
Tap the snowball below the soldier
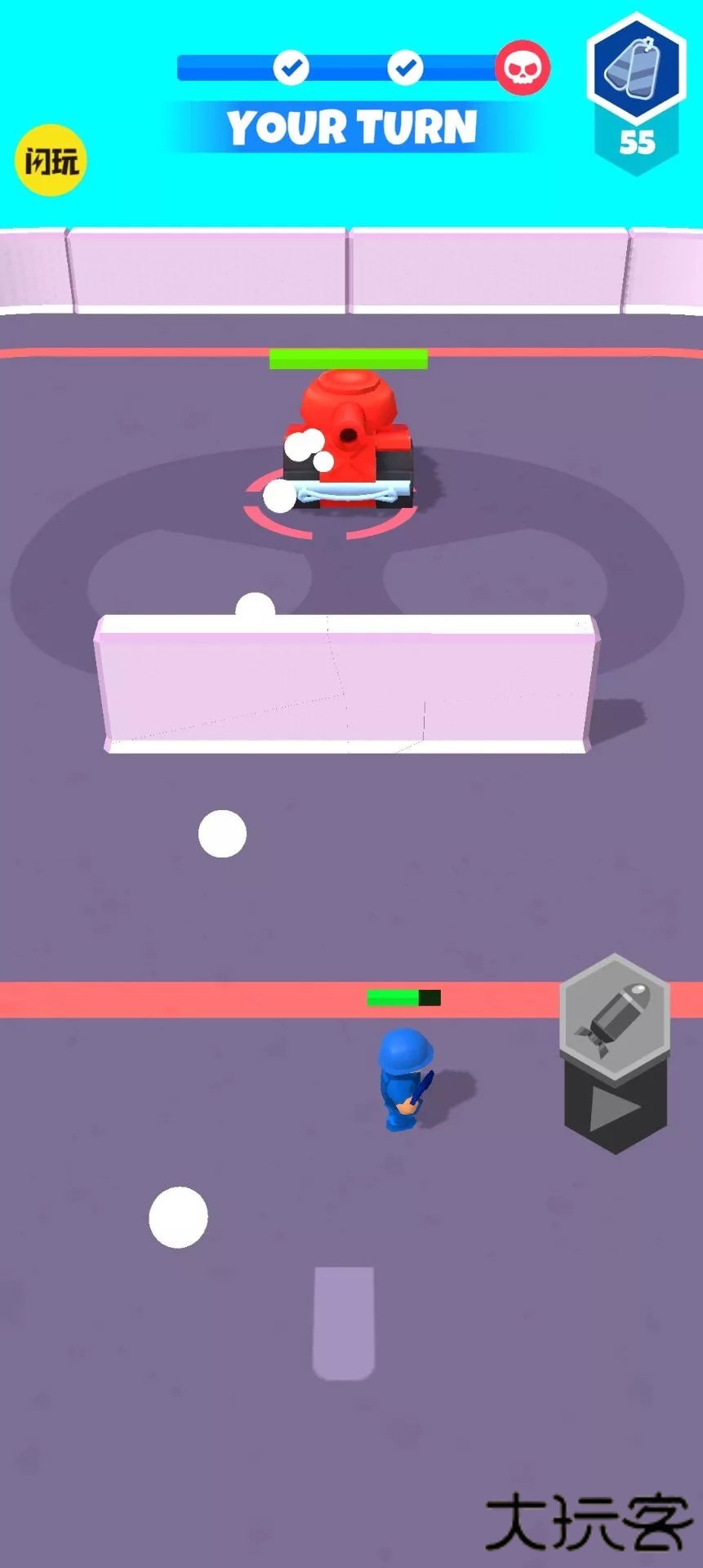click(179, 1219)
